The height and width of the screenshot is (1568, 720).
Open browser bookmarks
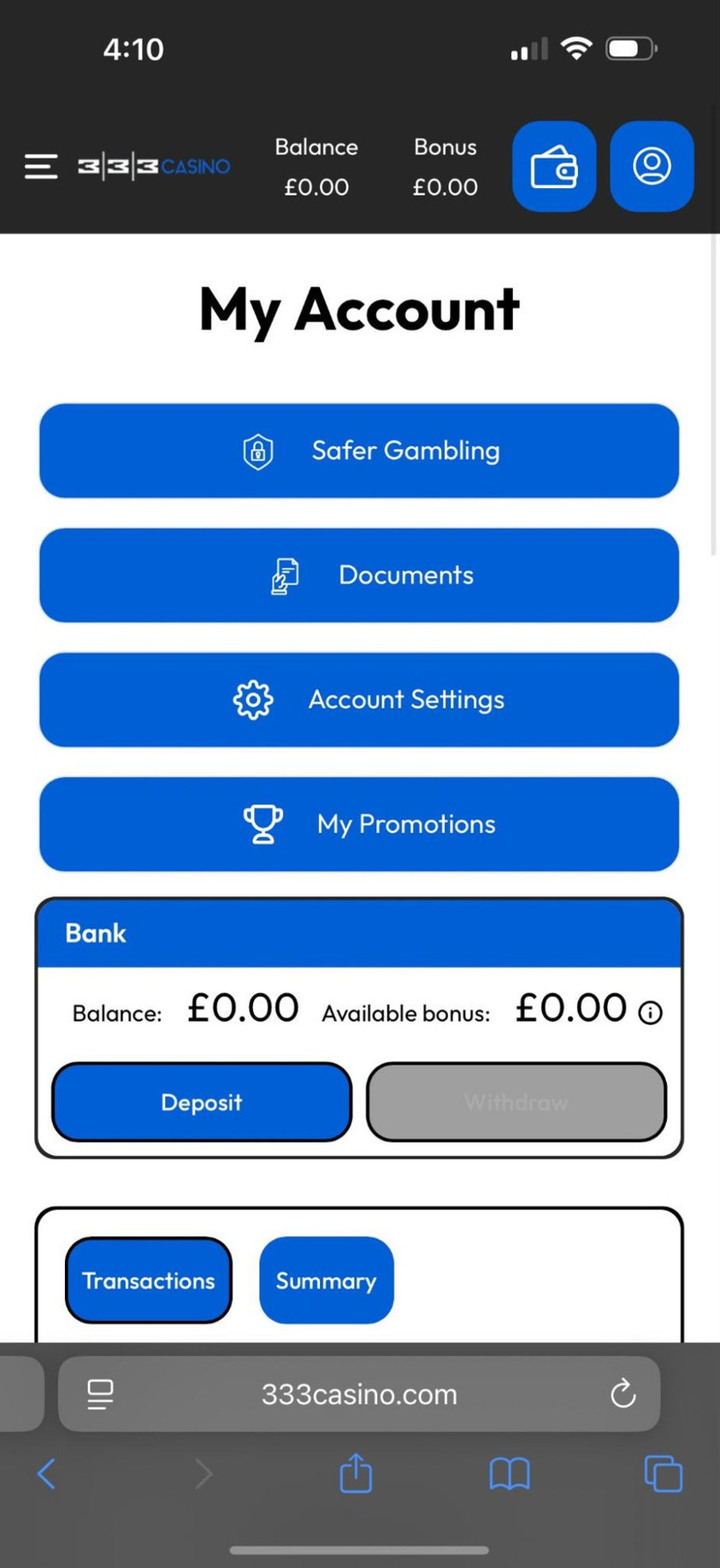(x=510, y=1474)
